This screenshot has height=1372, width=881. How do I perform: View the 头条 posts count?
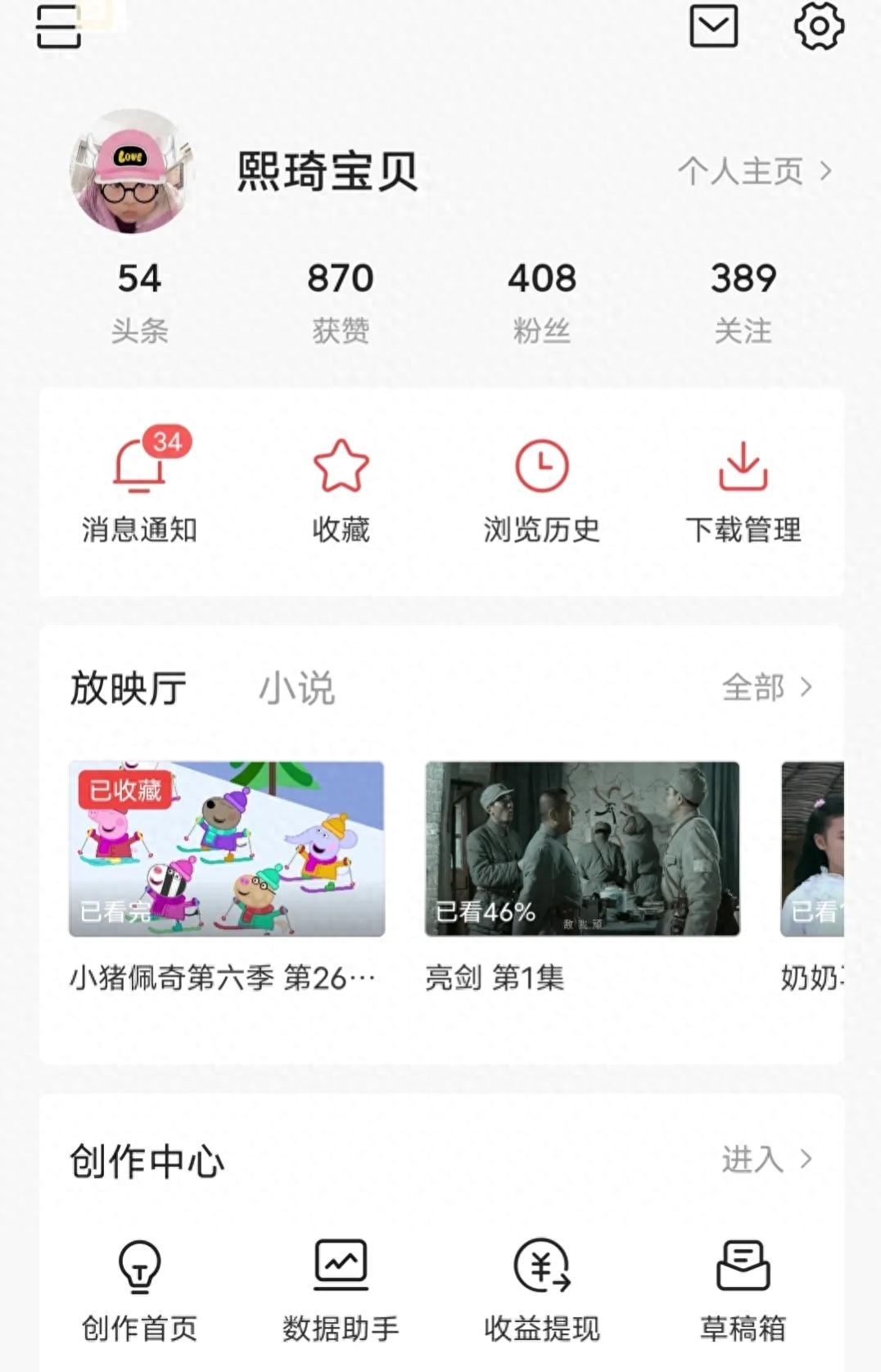[139, 300]
